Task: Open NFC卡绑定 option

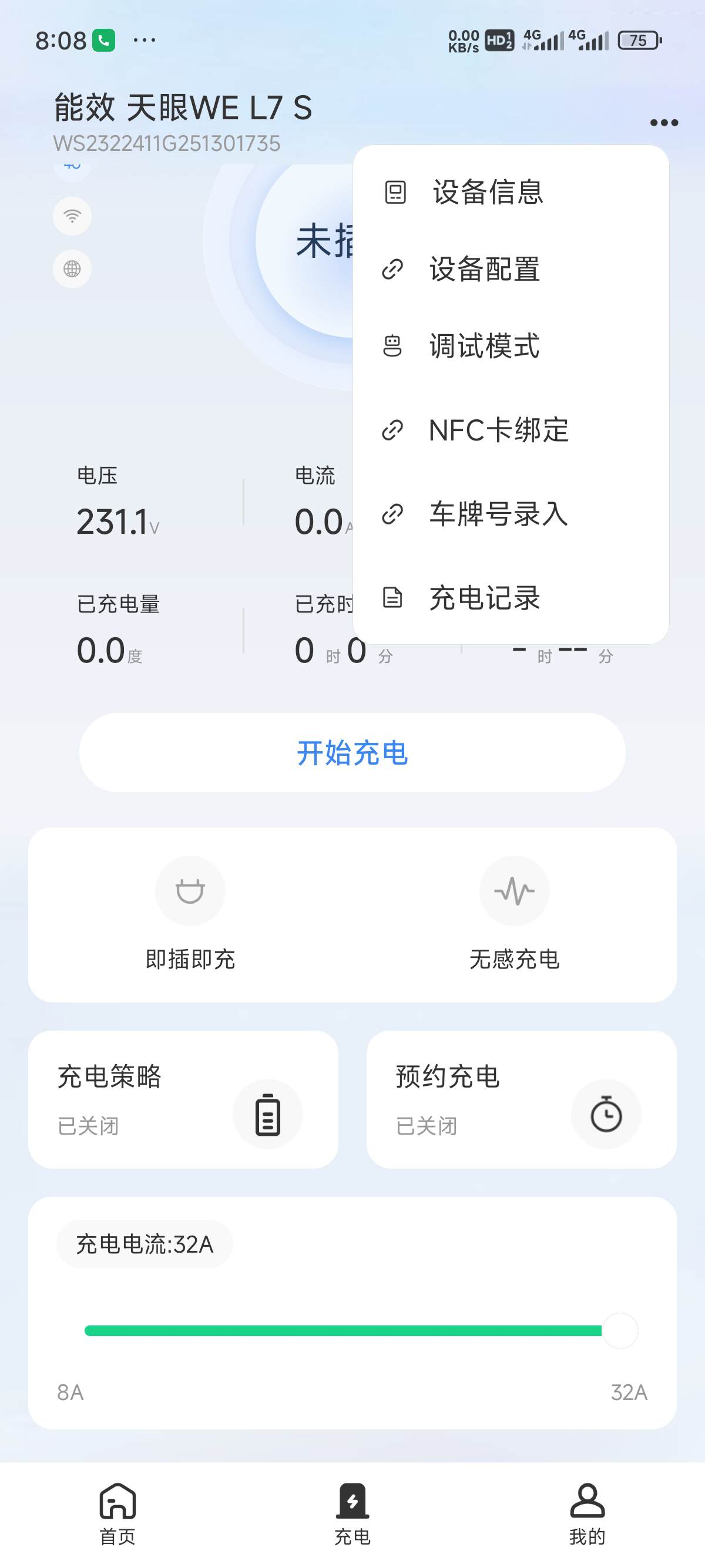Action: [511, 430]
